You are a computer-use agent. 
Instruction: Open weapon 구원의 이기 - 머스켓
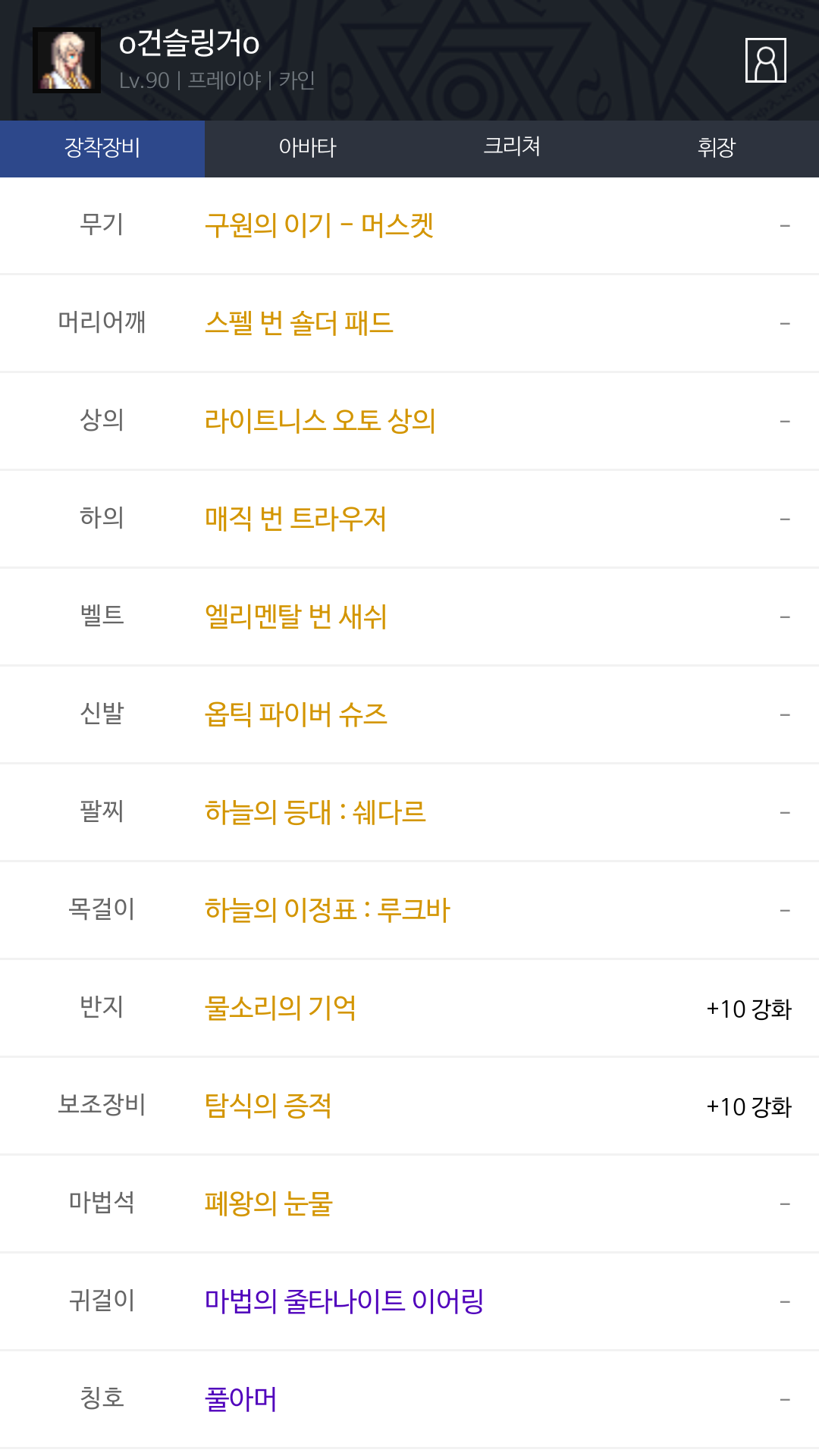pyautogui.click(x=319, y=225)
